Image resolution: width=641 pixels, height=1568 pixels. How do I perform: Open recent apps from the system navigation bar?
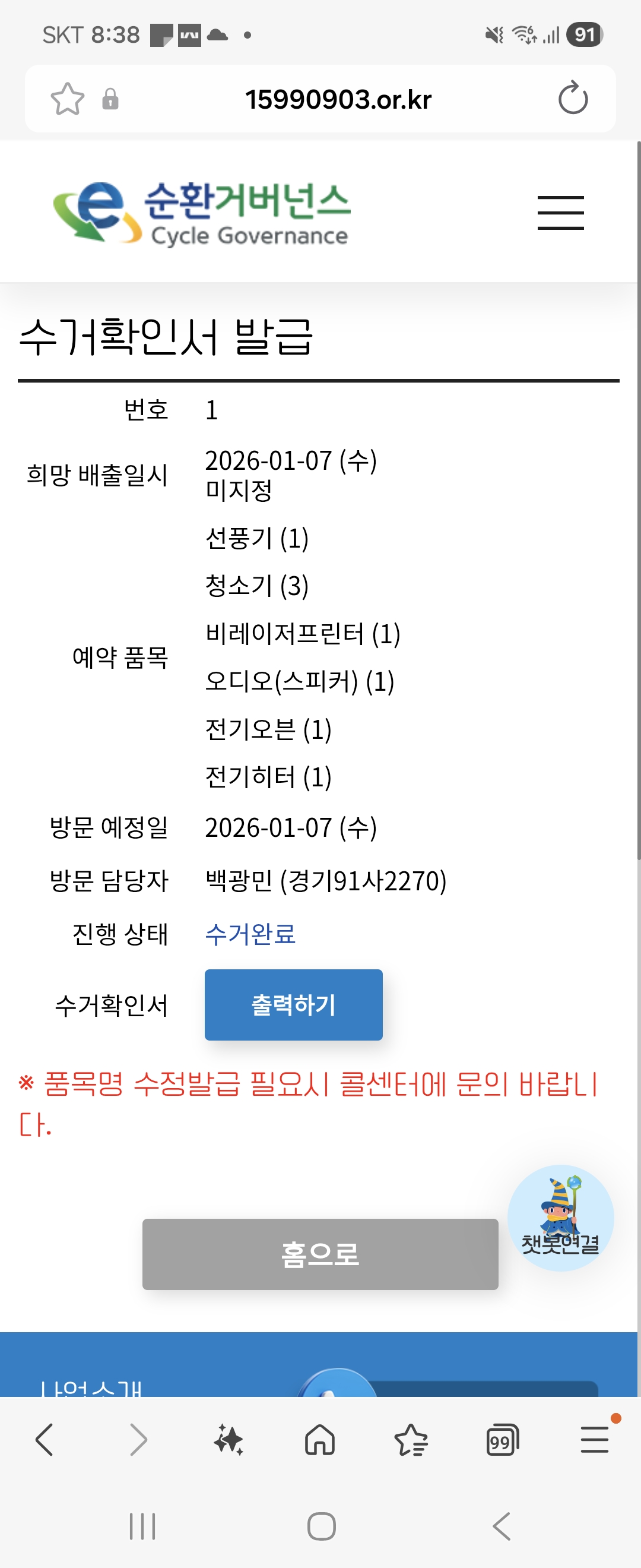[142, 1526]
